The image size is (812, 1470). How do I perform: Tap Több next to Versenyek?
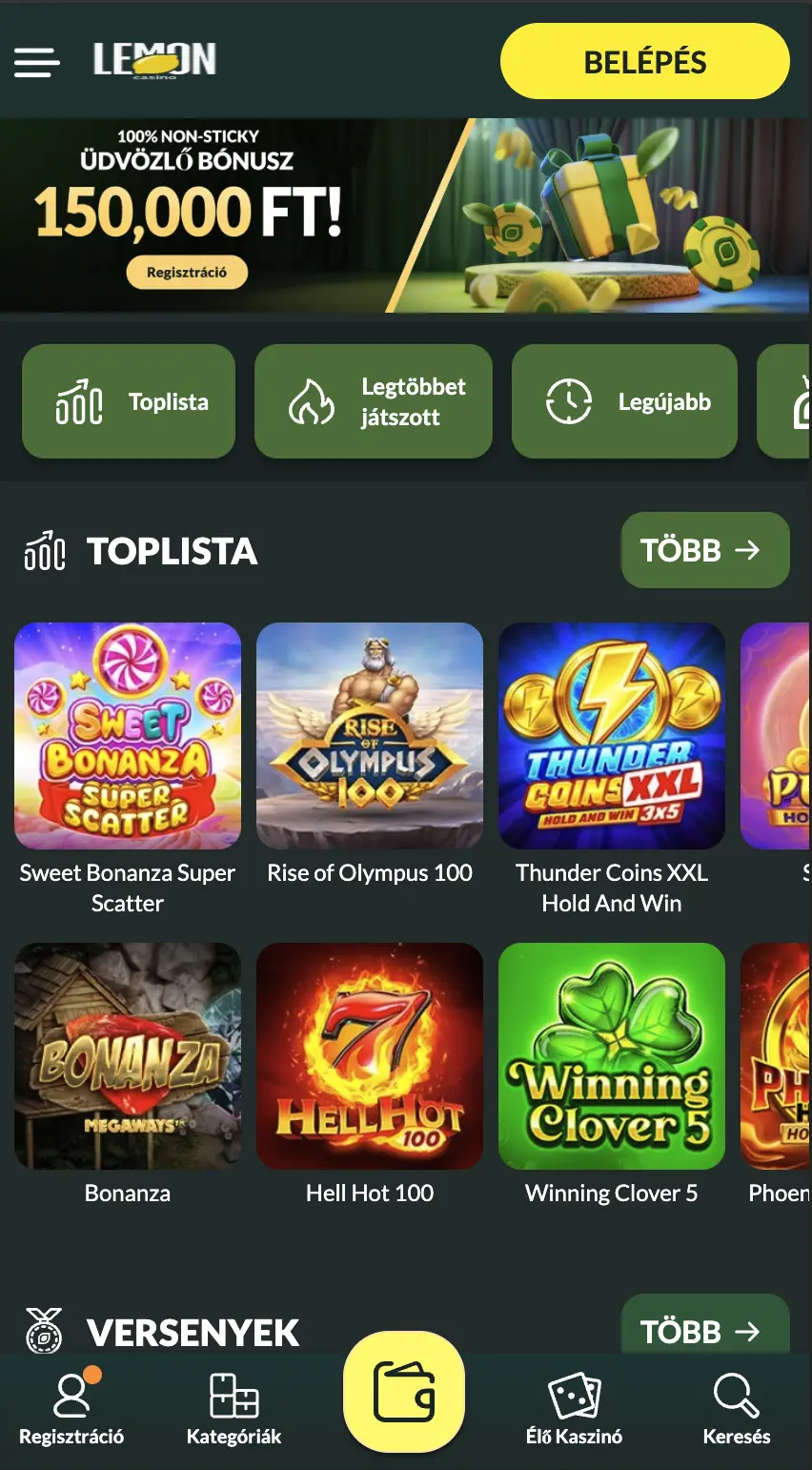coord(704,1329)
